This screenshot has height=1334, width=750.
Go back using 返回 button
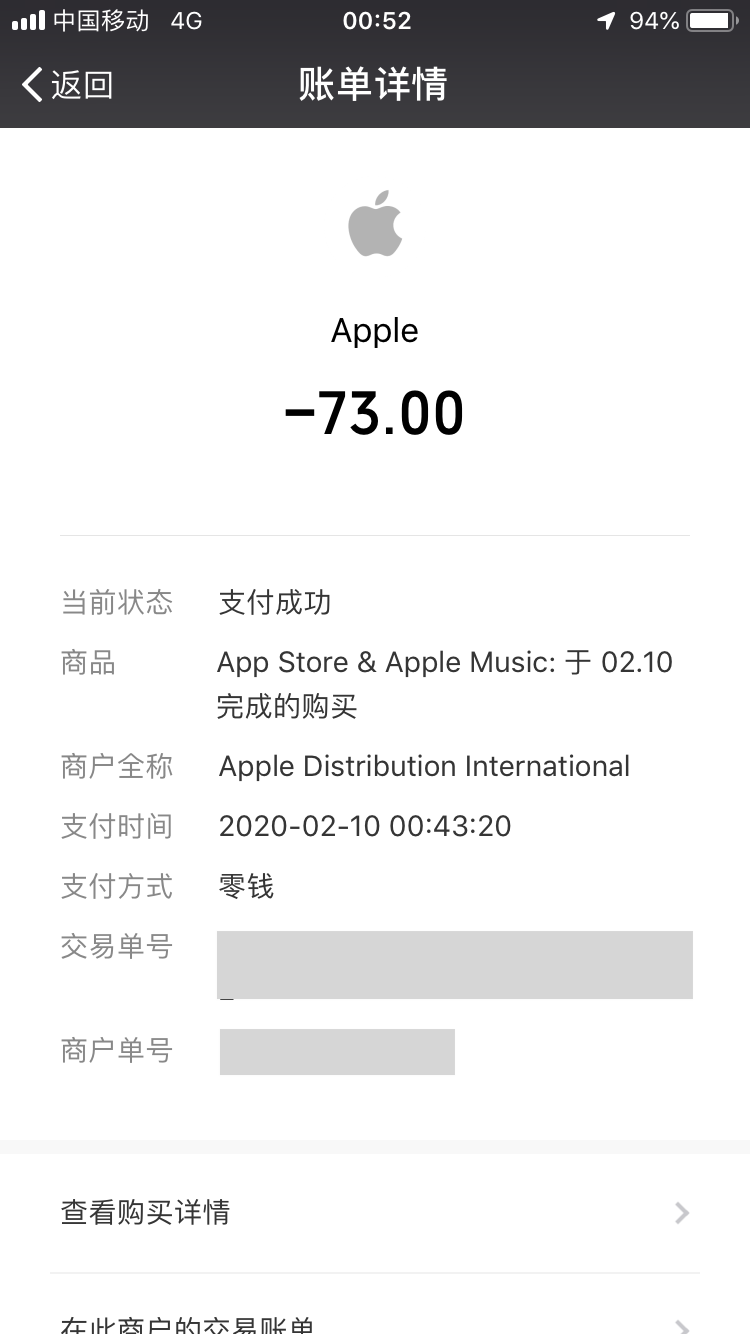point(68,85)
